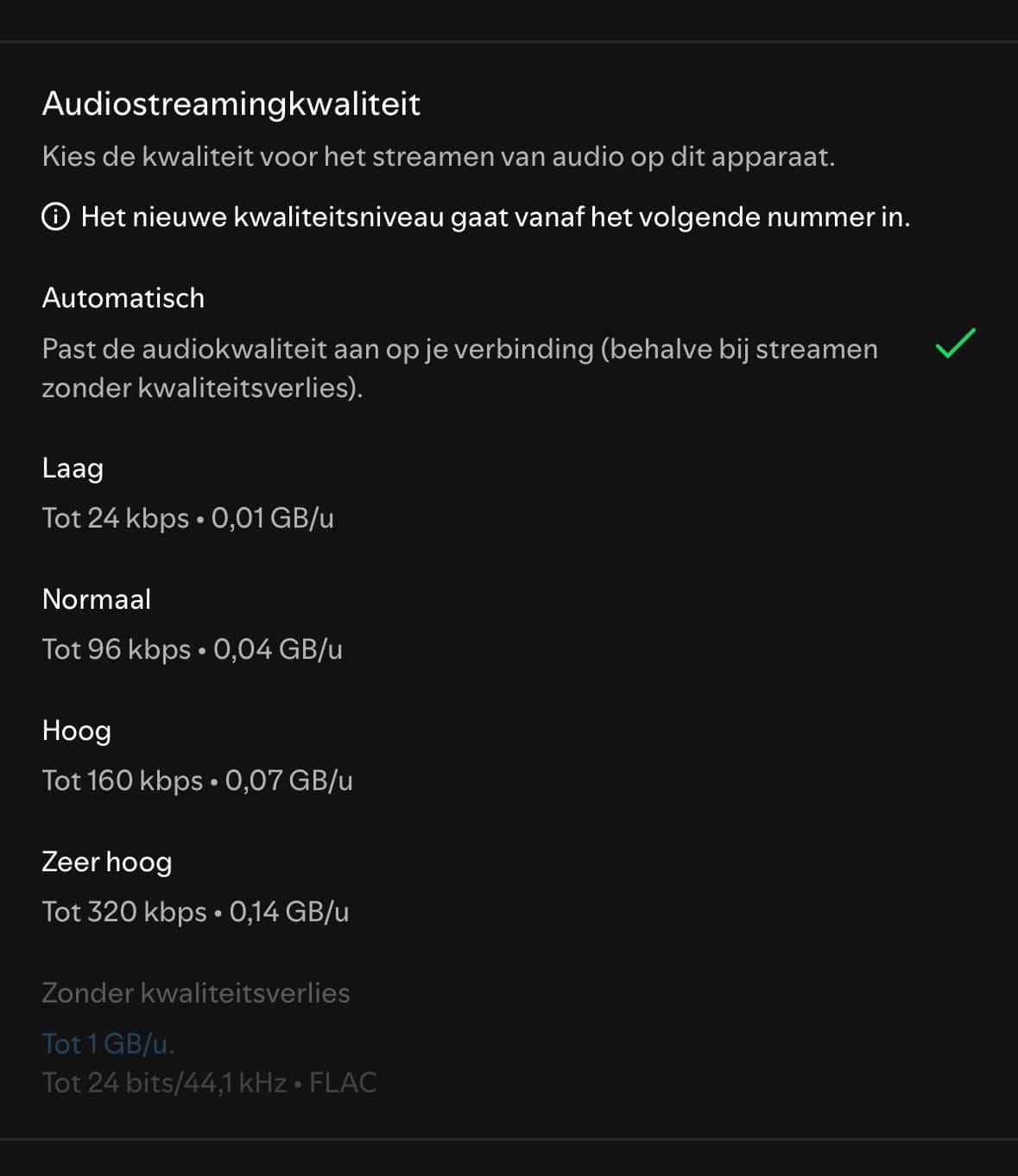Select Zonder kwaliteitsverlies option
The image size is (1018, 1176).
point(509,1037)
